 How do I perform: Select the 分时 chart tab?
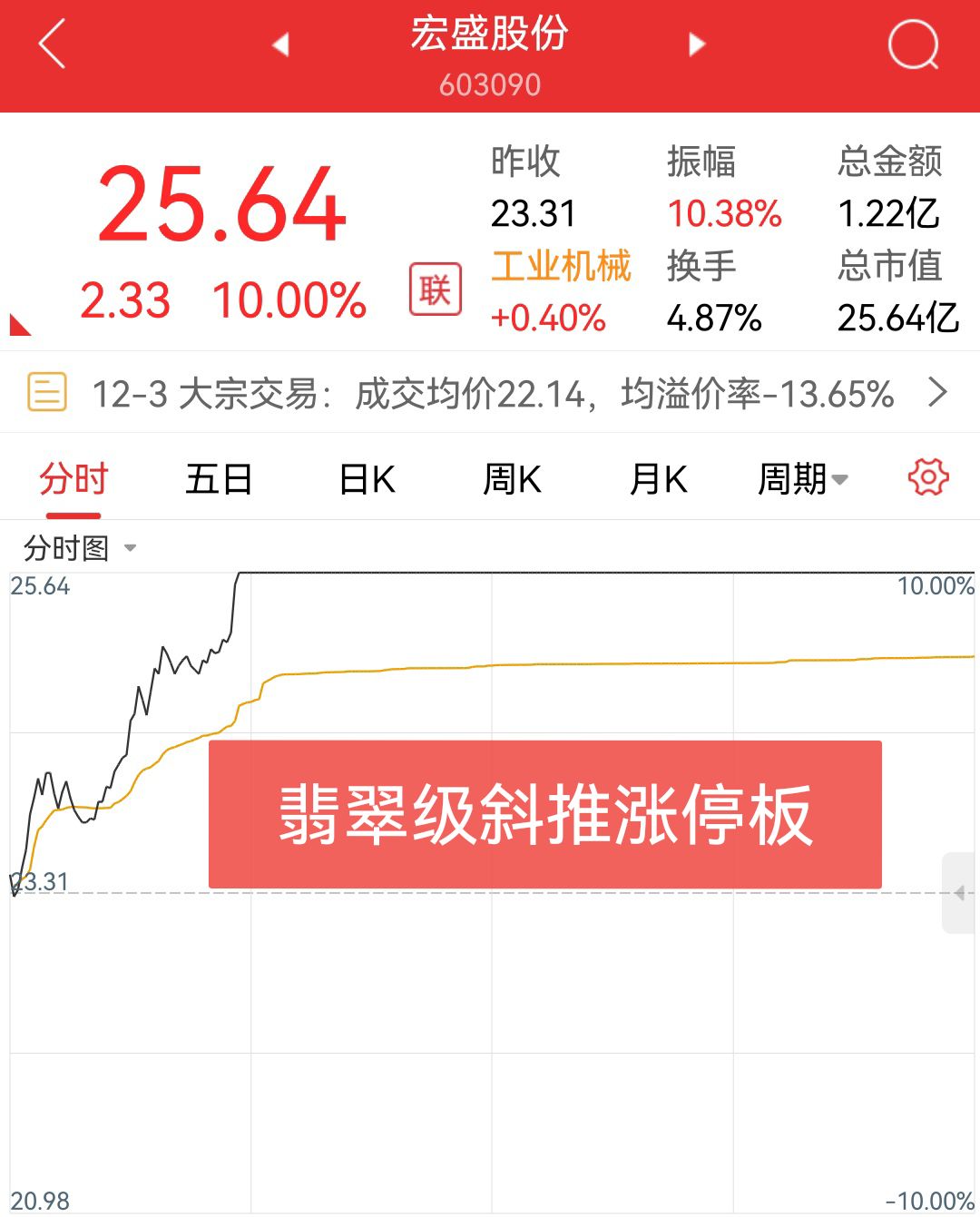[73, 478]
